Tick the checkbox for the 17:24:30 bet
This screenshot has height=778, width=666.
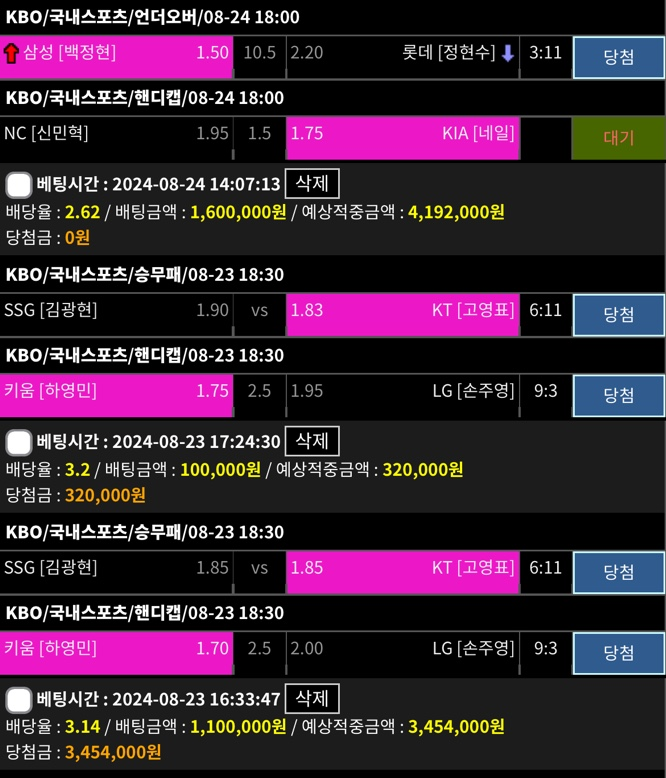[19, 441]
